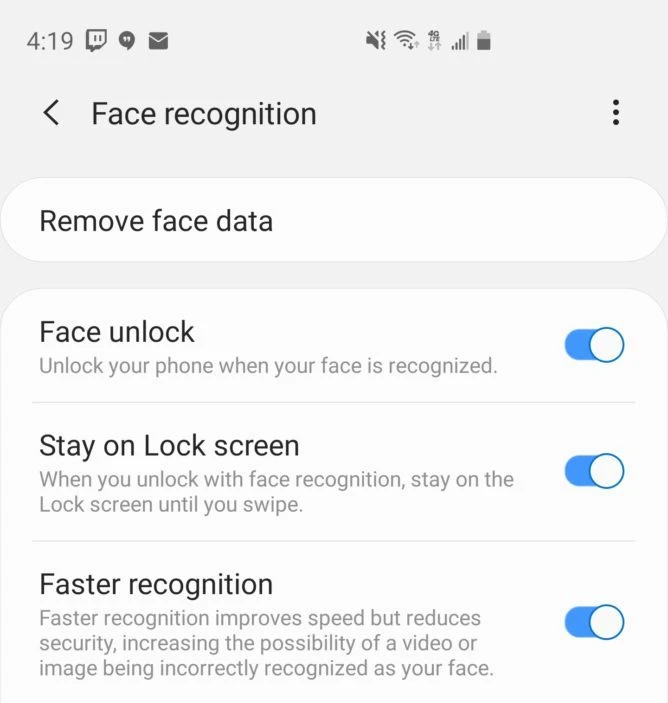Image resolution: width=668 pixels, height=703 pixels.
Task: Go back from Face recognition
Action: point(51,113)
